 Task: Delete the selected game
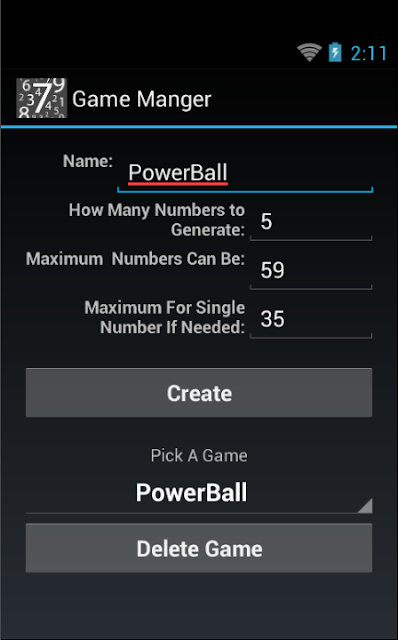[x=199, y=548]
